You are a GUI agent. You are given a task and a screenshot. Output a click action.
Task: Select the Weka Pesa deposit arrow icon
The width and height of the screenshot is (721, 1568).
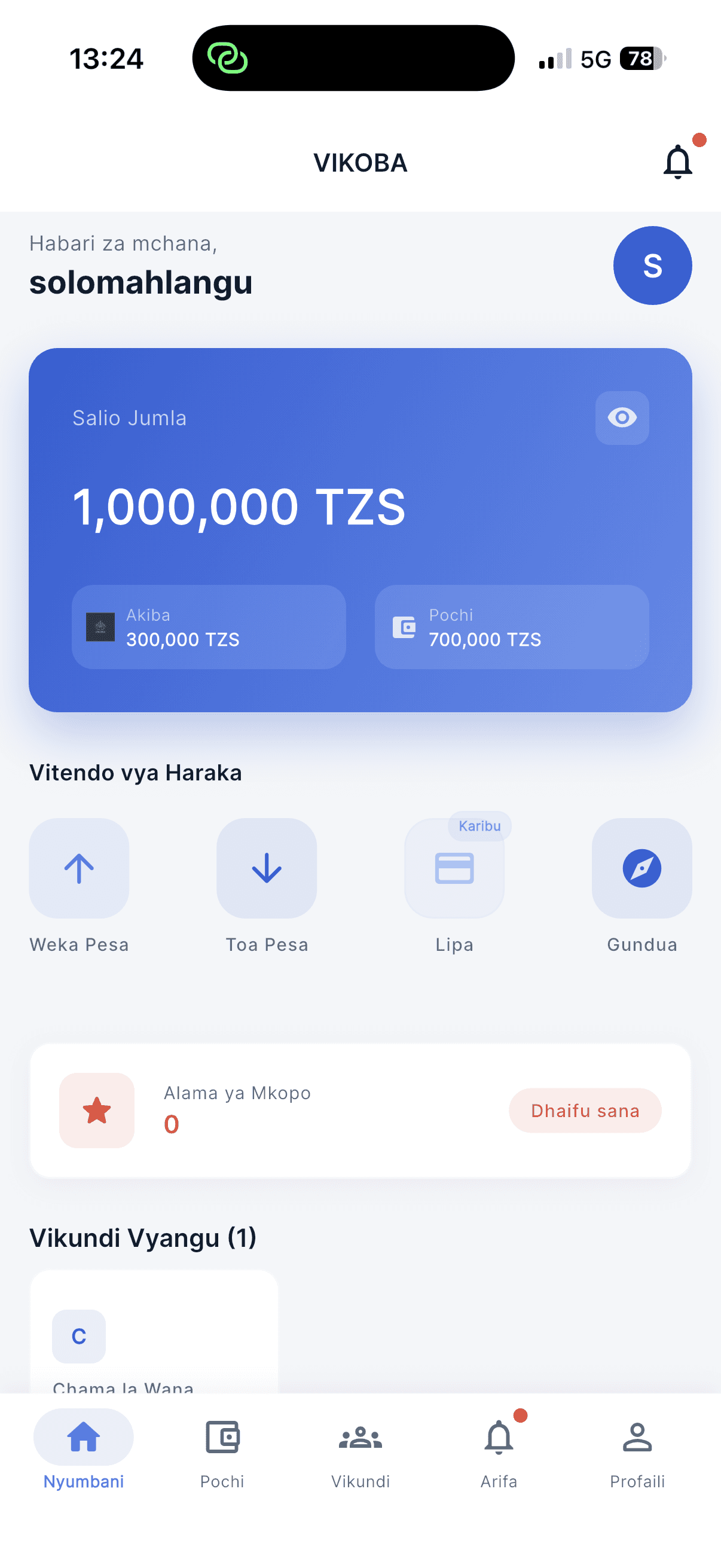coord(79,868)
